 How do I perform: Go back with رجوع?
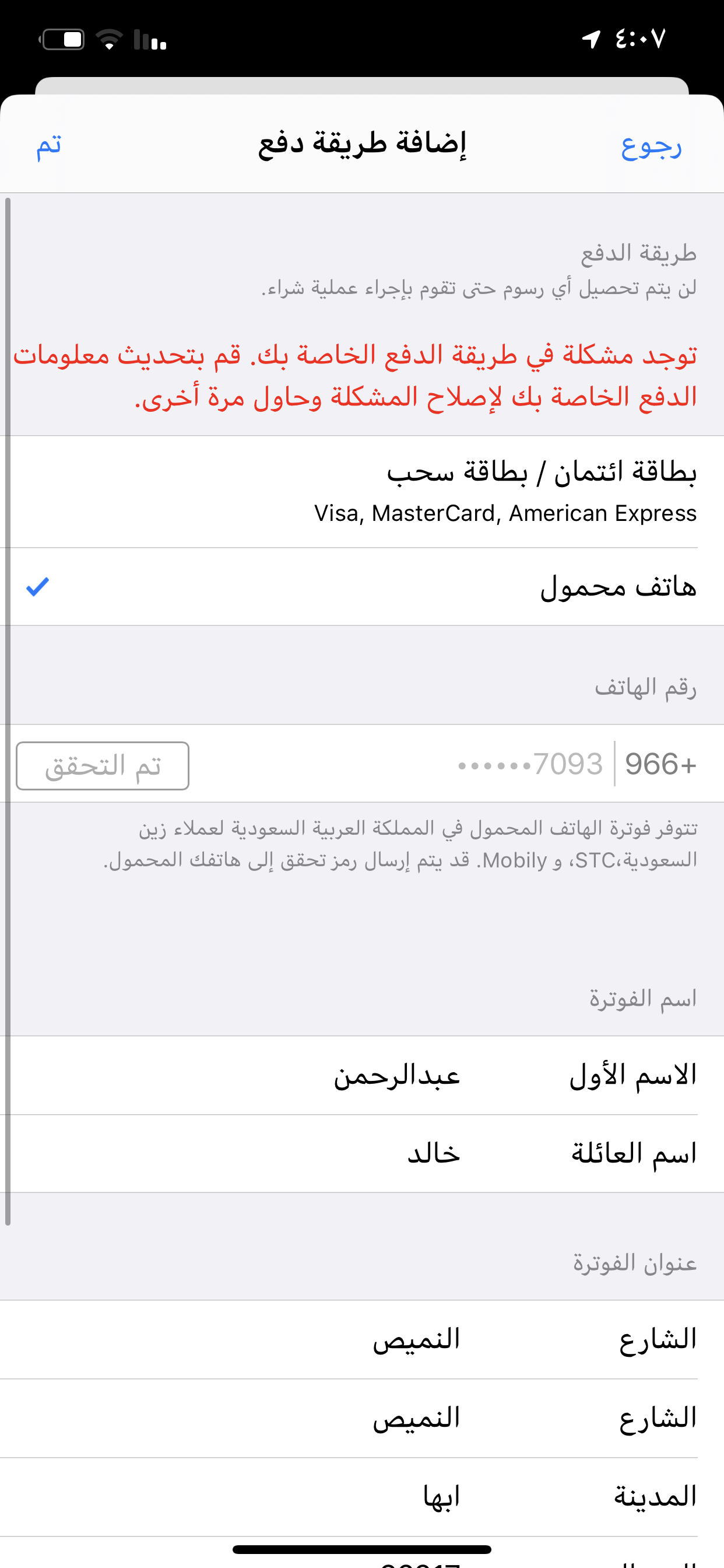(651, 146)
